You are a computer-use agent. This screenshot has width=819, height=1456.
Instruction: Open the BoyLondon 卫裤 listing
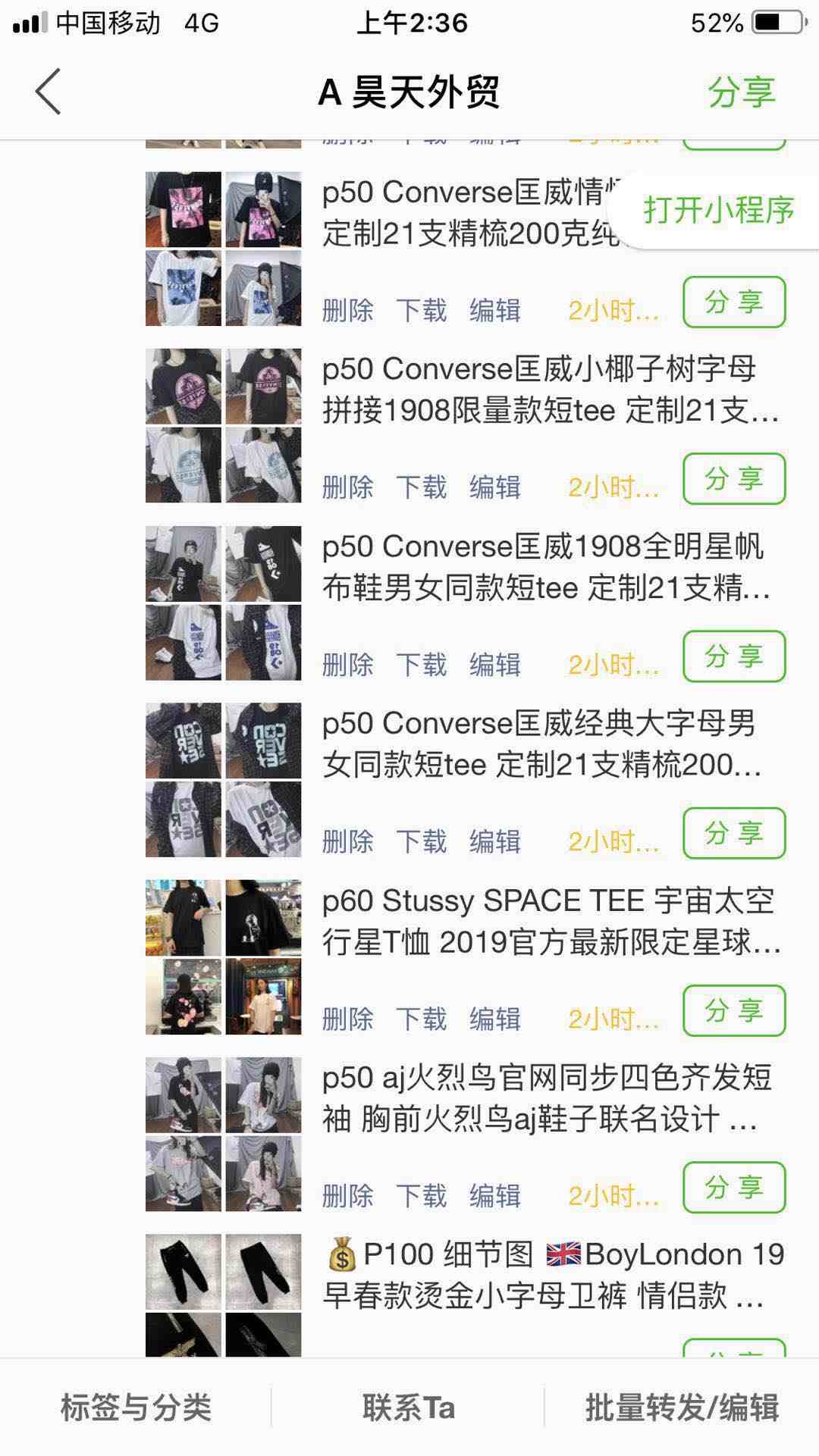[x=554, y=1275]
